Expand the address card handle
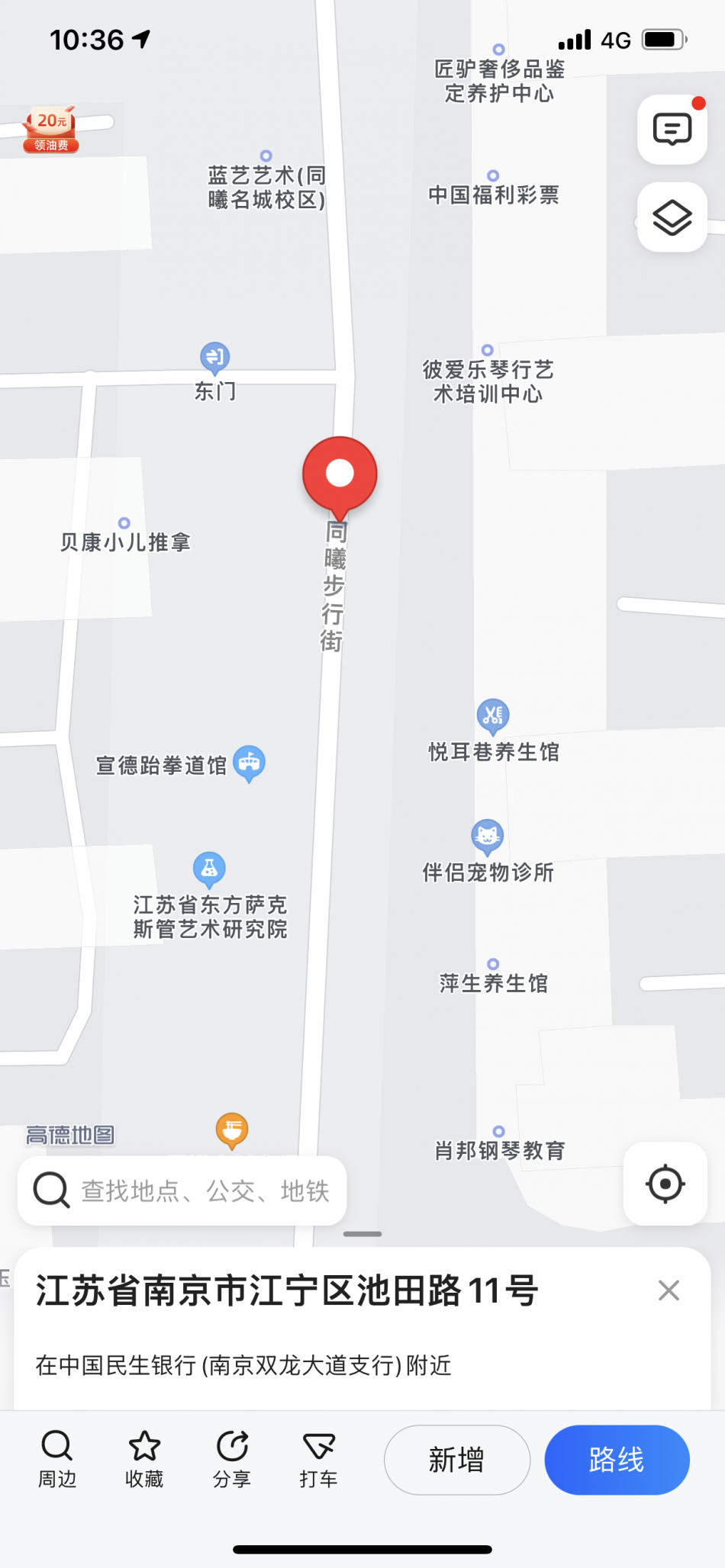The height and width of the screenshot is (1568, 725). (x=362, y=1234)
